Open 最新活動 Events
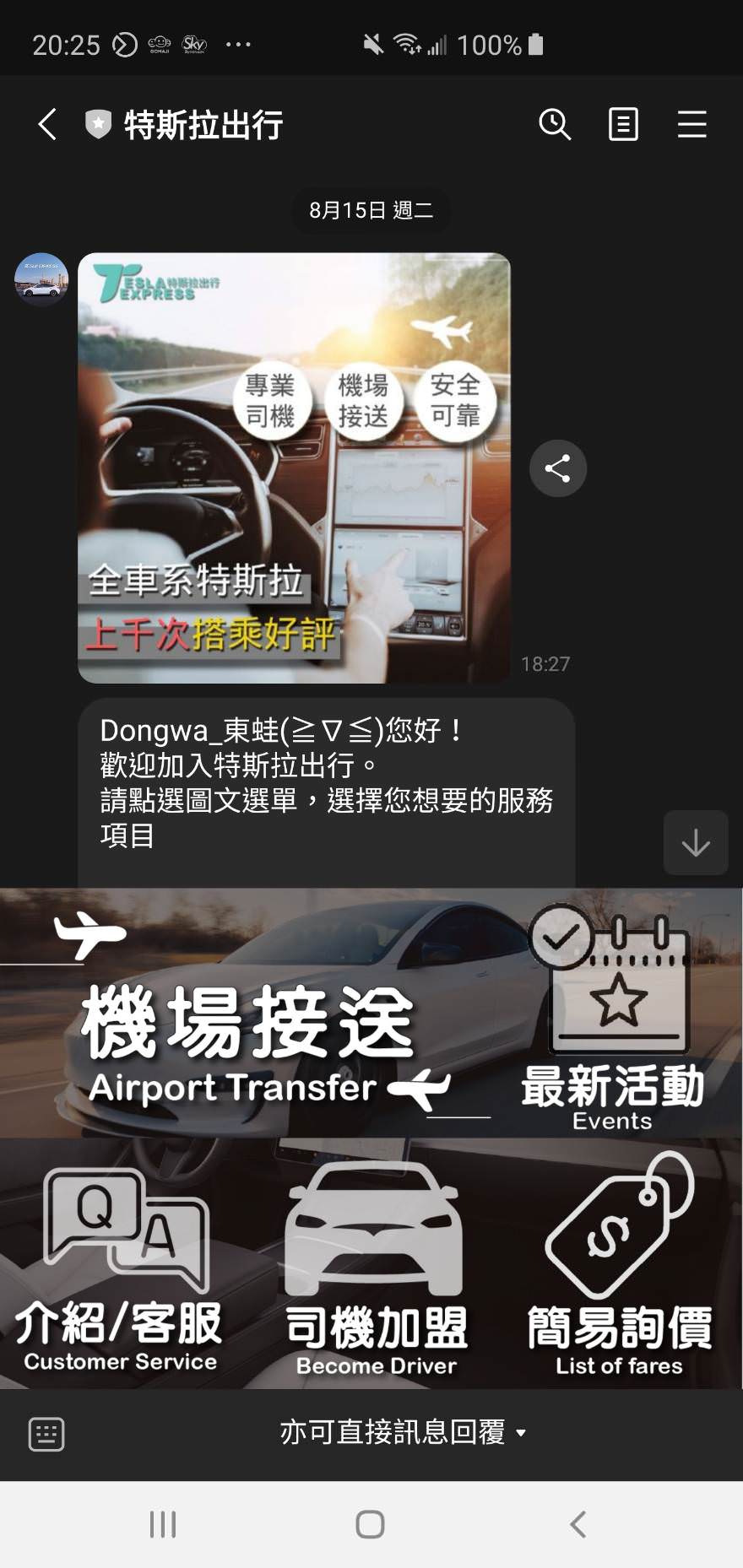 (x=616, y=1013)
